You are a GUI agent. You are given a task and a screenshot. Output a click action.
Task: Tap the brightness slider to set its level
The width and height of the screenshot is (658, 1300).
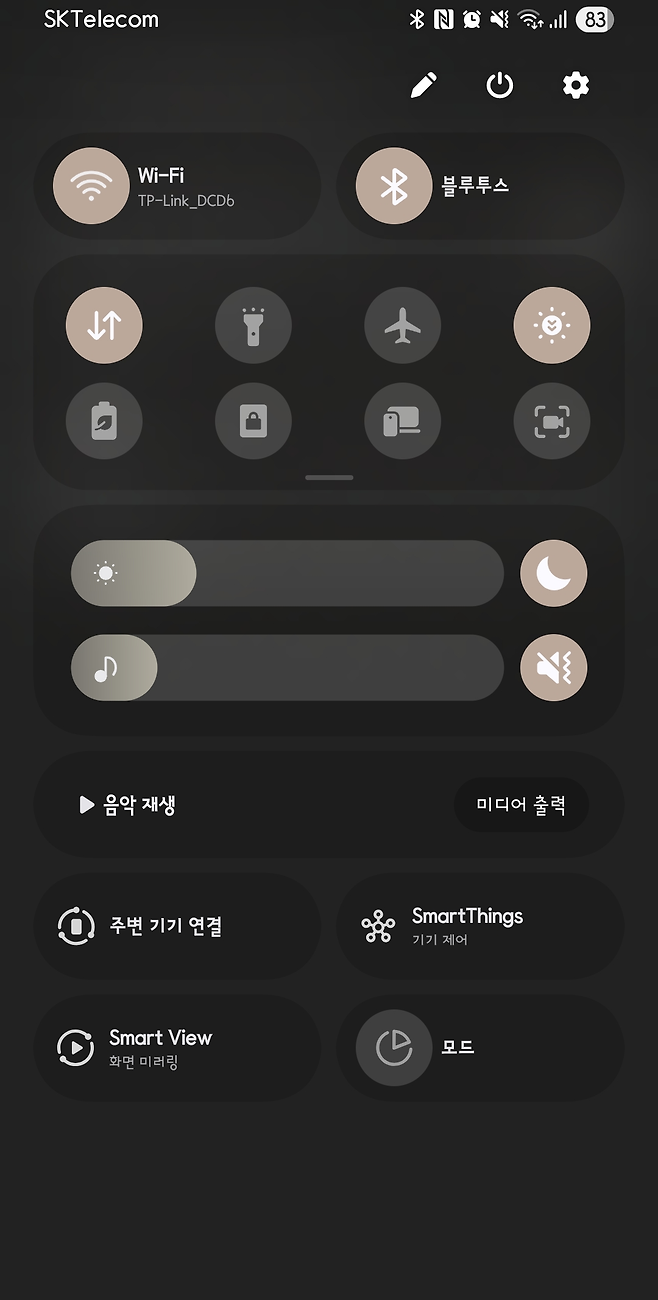pos(288,573)
